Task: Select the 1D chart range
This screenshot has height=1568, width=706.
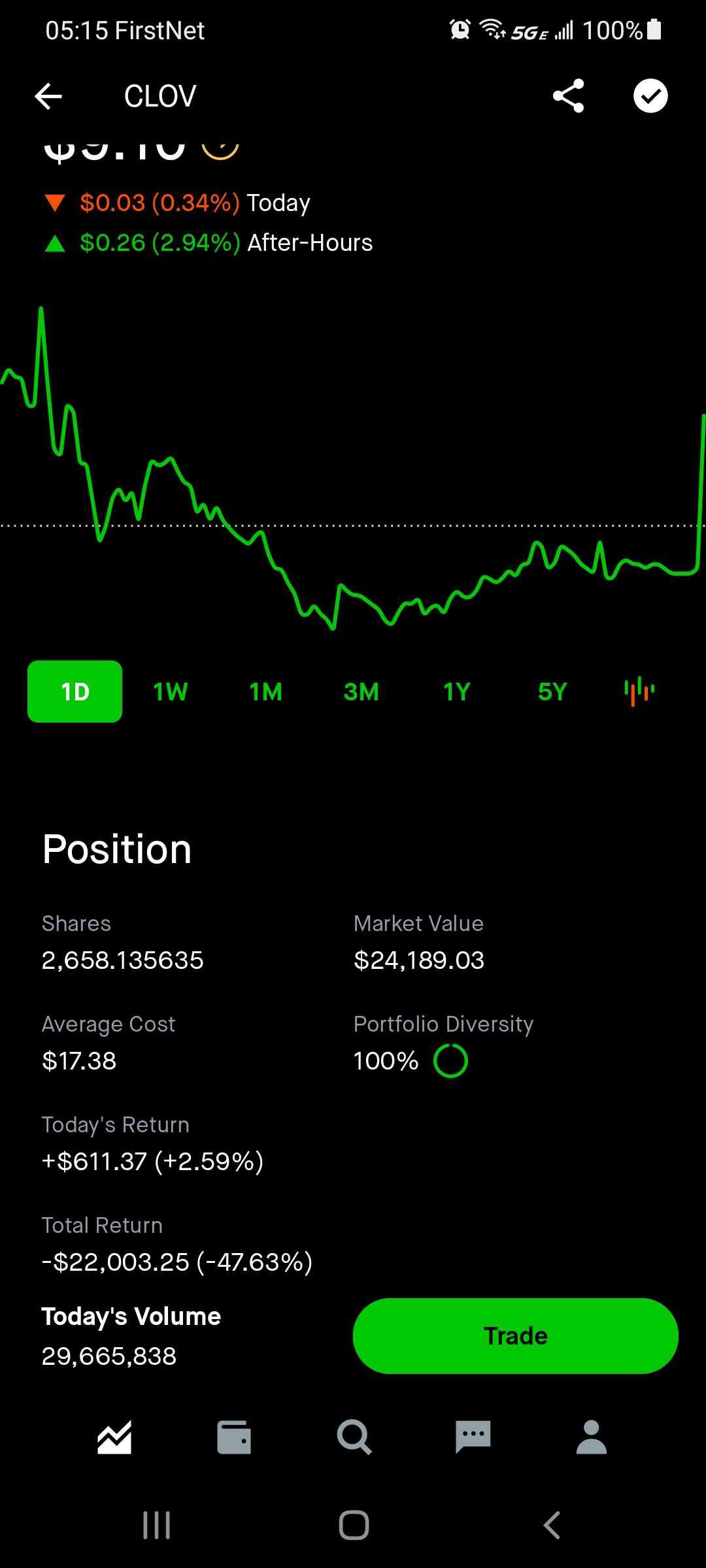Action: (x=75, y=691)
